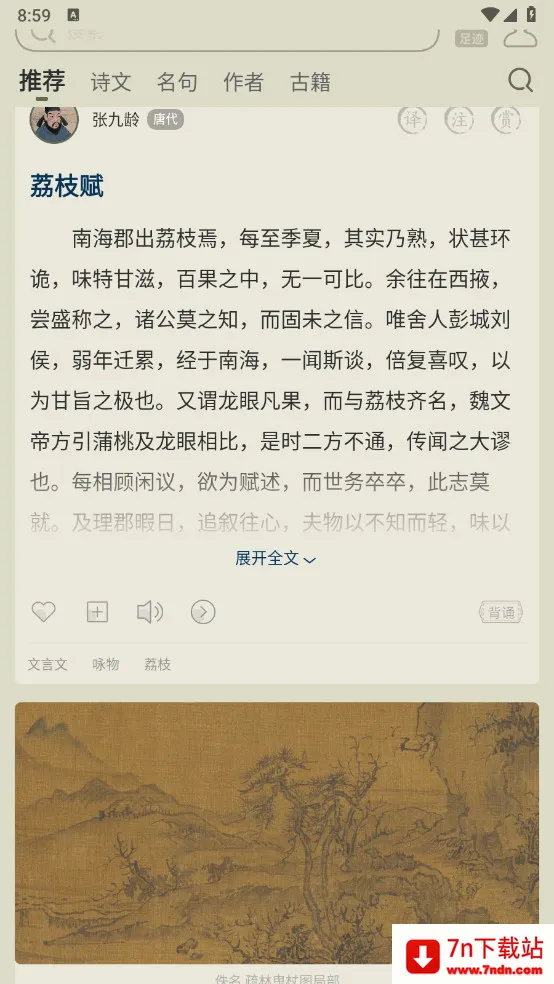This screenshot has height=984, width=554.
Task: Select the 推荐 tab
Action: [42, 81]
